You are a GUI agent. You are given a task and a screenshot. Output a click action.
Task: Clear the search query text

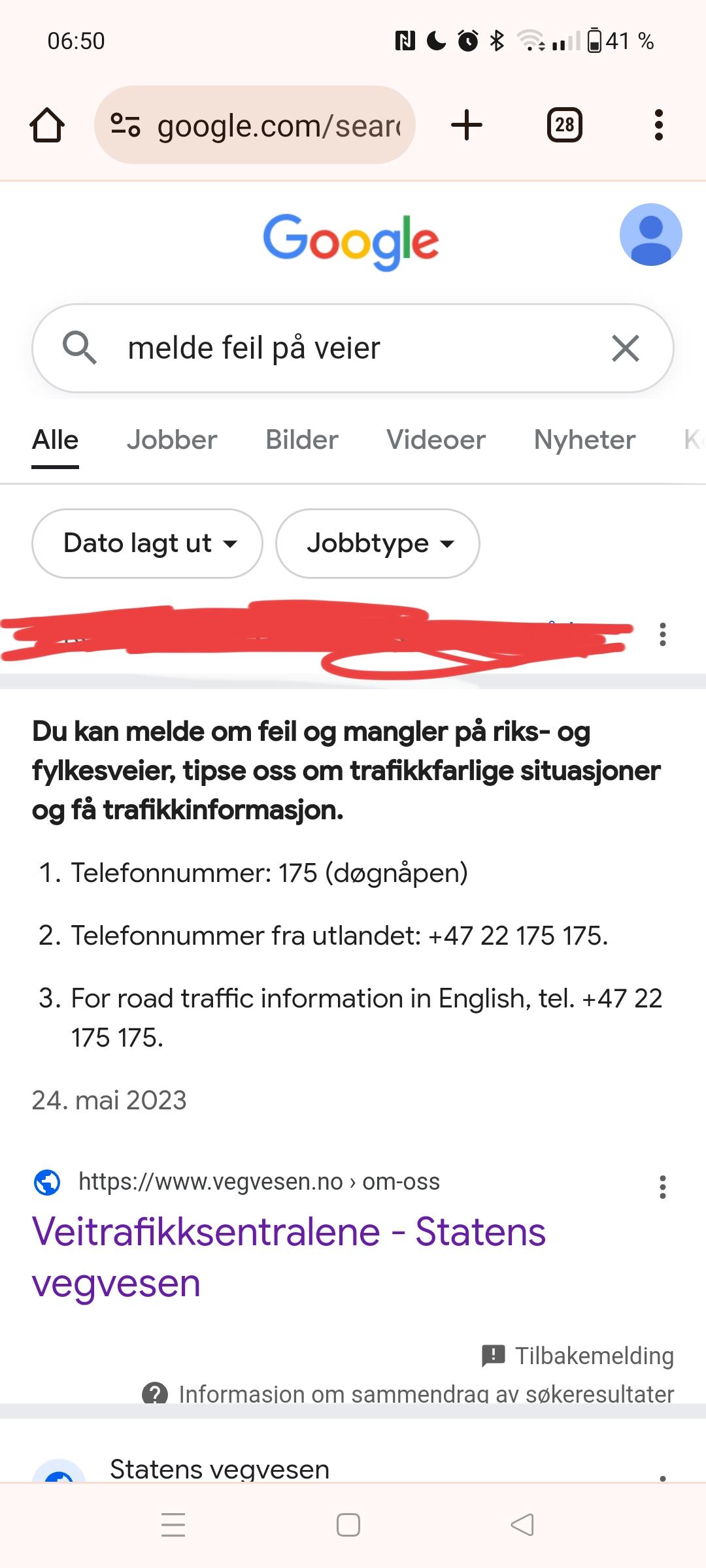[626, 348]
